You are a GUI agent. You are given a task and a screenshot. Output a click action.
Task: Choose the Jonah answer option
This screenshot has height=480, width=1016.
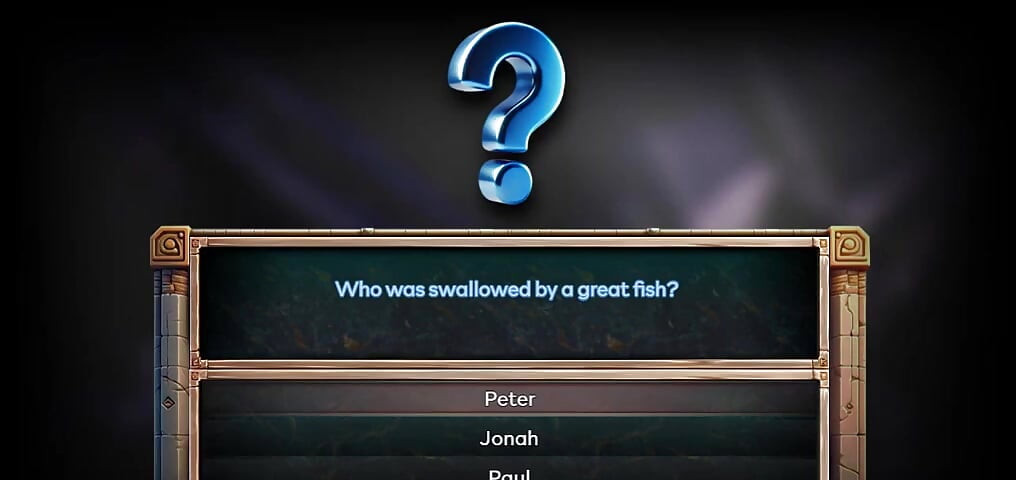(x=509, y=438)
